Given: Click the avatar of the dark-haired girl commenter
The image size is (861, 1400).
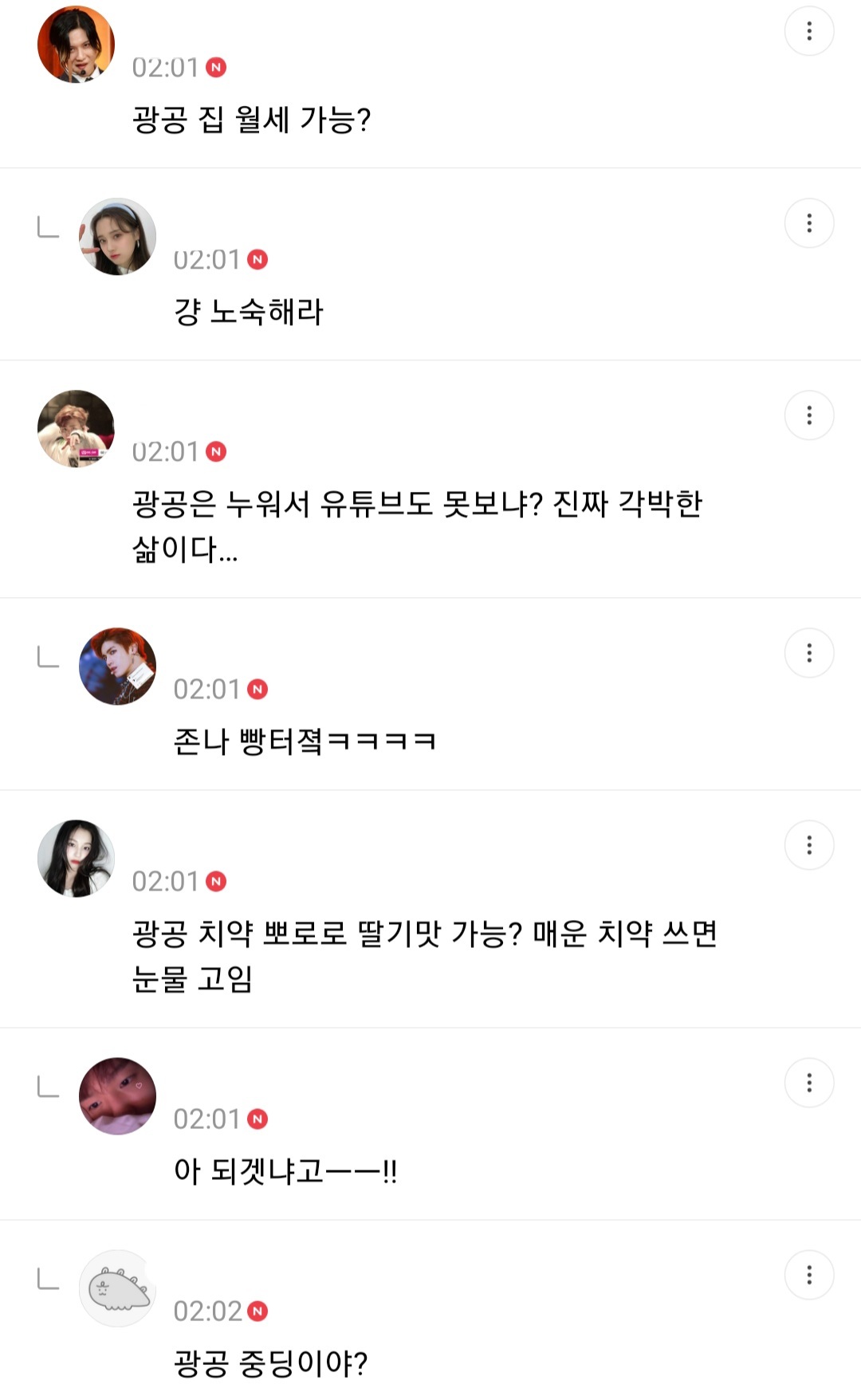Looking at the screenshot, I should pyautogui.click(x=76, y=858).
